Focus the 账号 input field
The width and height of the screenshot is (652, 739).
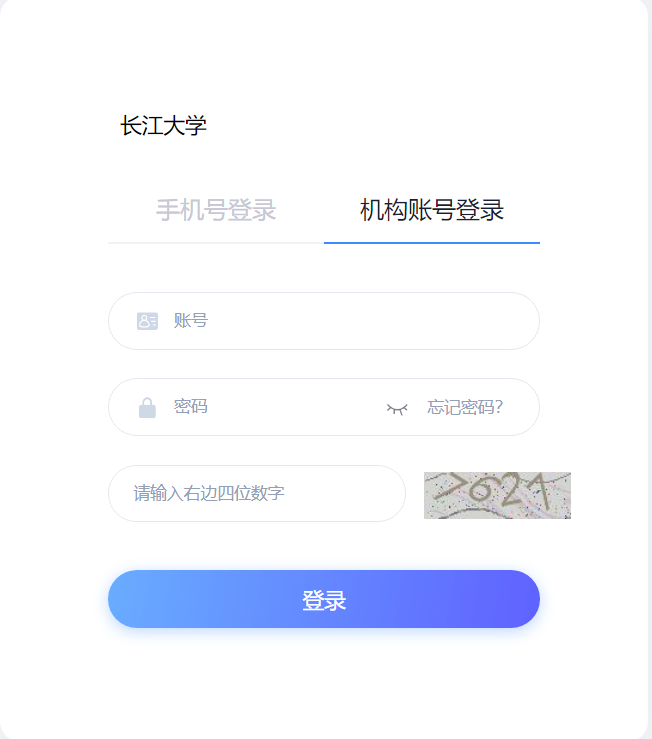point(340,321)
